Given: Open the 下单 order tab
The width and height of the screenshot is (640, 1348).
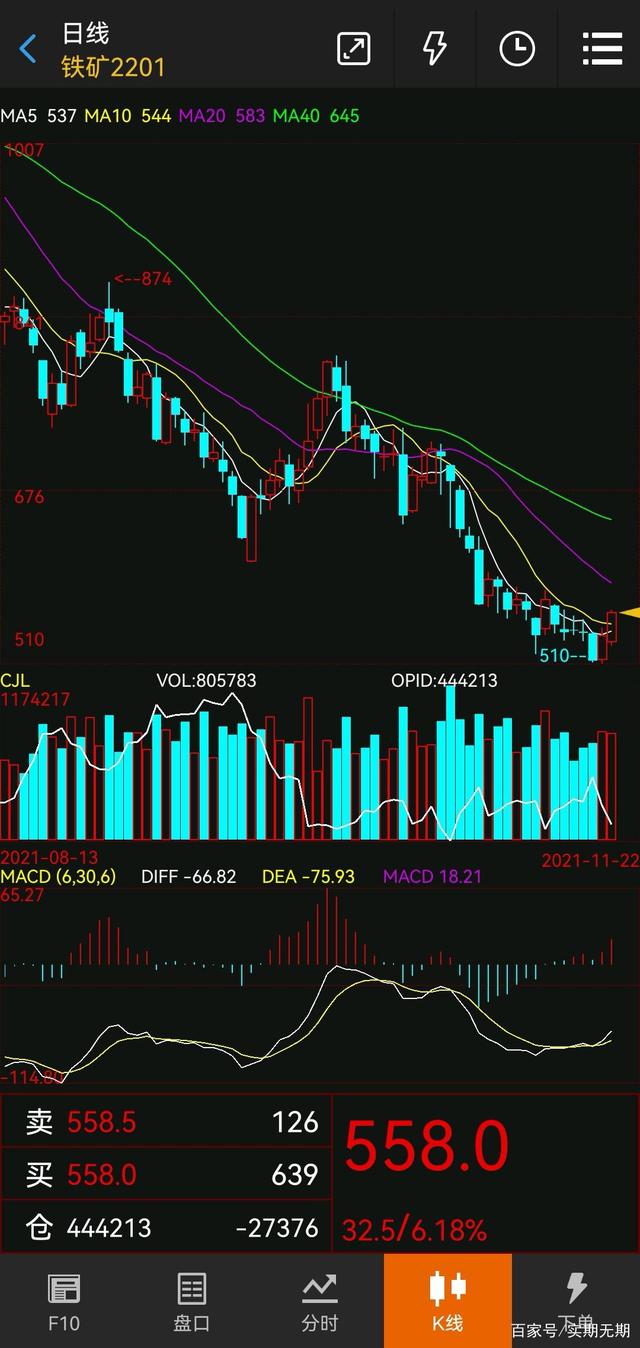Looking at the screenshot, I should coord(576,1302).
